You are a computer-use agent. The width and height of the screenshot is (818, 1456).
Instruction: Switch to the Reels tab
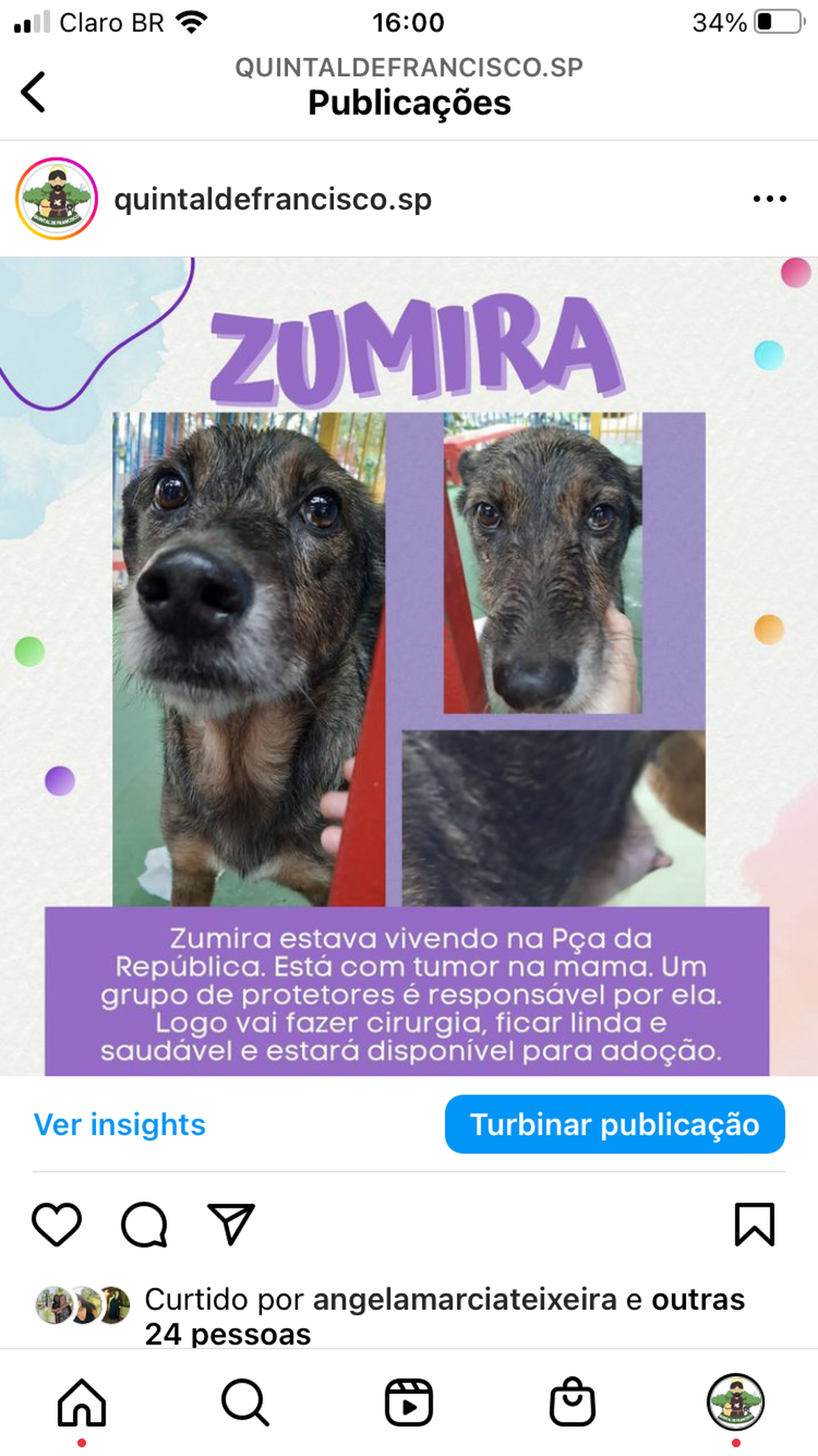pyautogui.click(x=409, y=1402)
